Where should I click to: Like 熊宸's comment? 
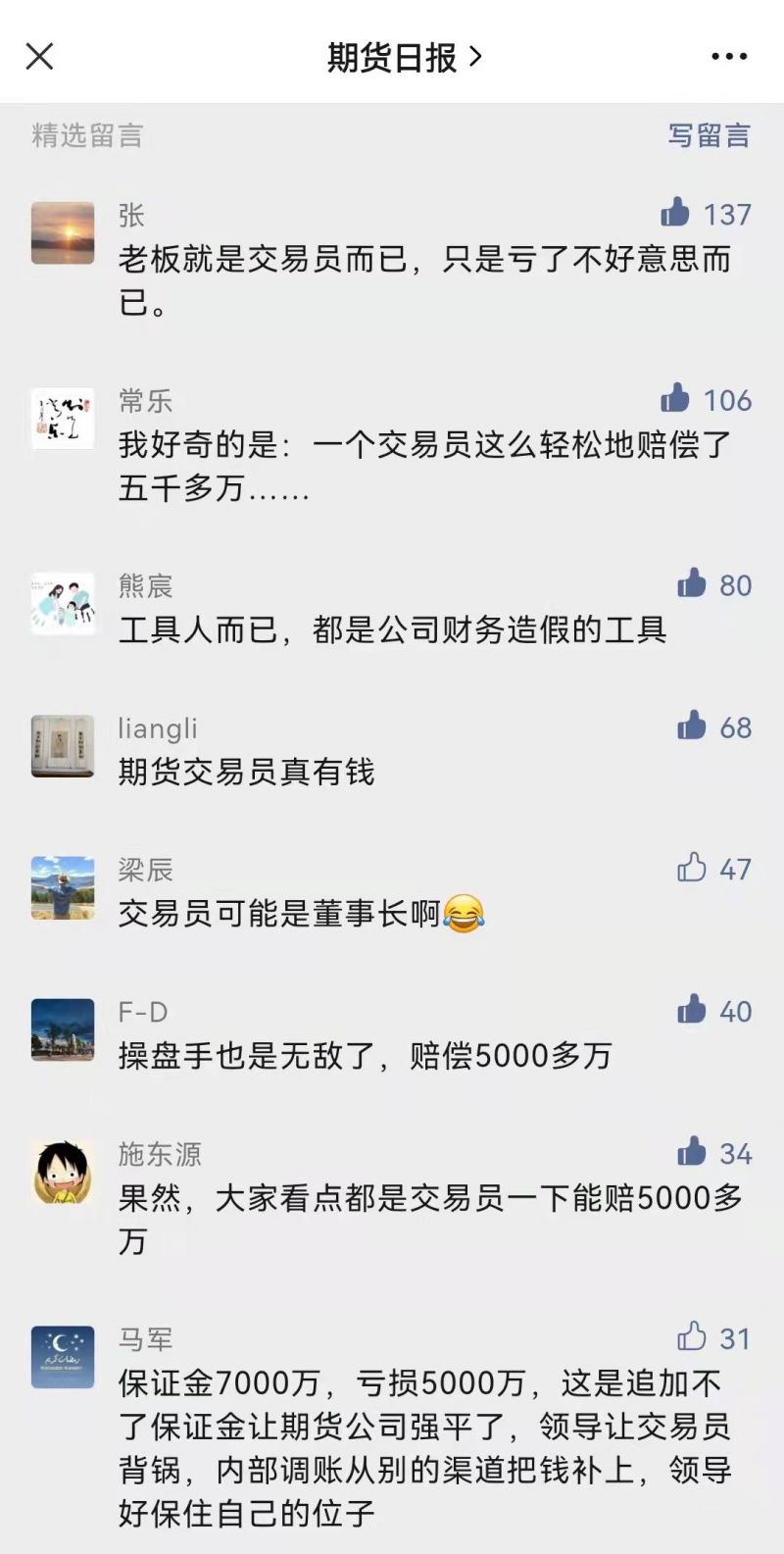pos(692,583)
